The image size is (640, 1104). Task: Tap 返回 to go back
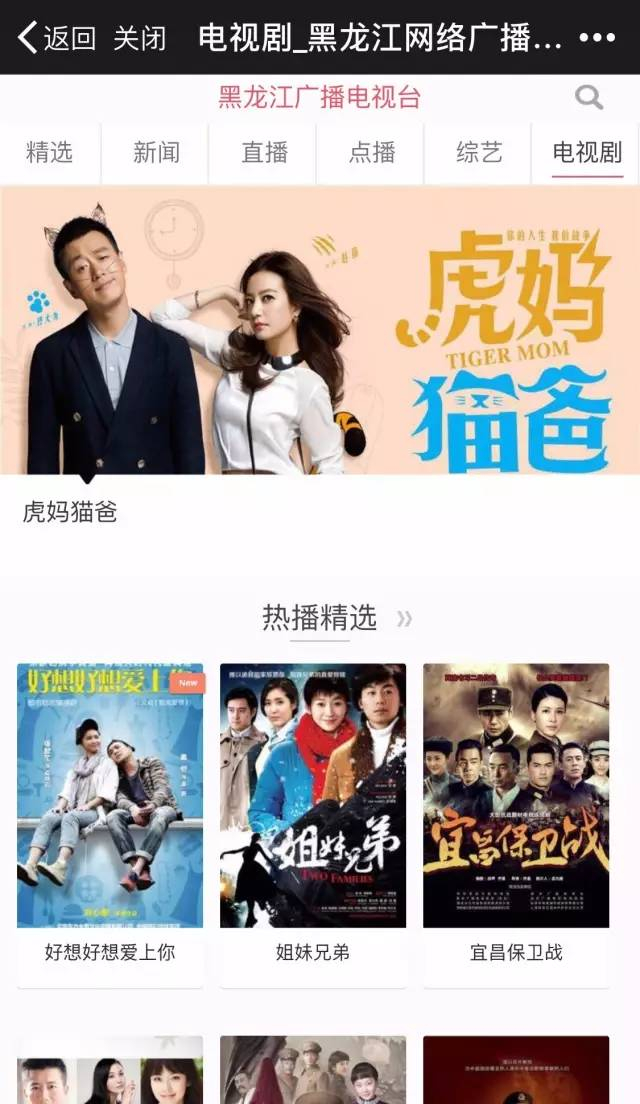(x=56, y=39)
